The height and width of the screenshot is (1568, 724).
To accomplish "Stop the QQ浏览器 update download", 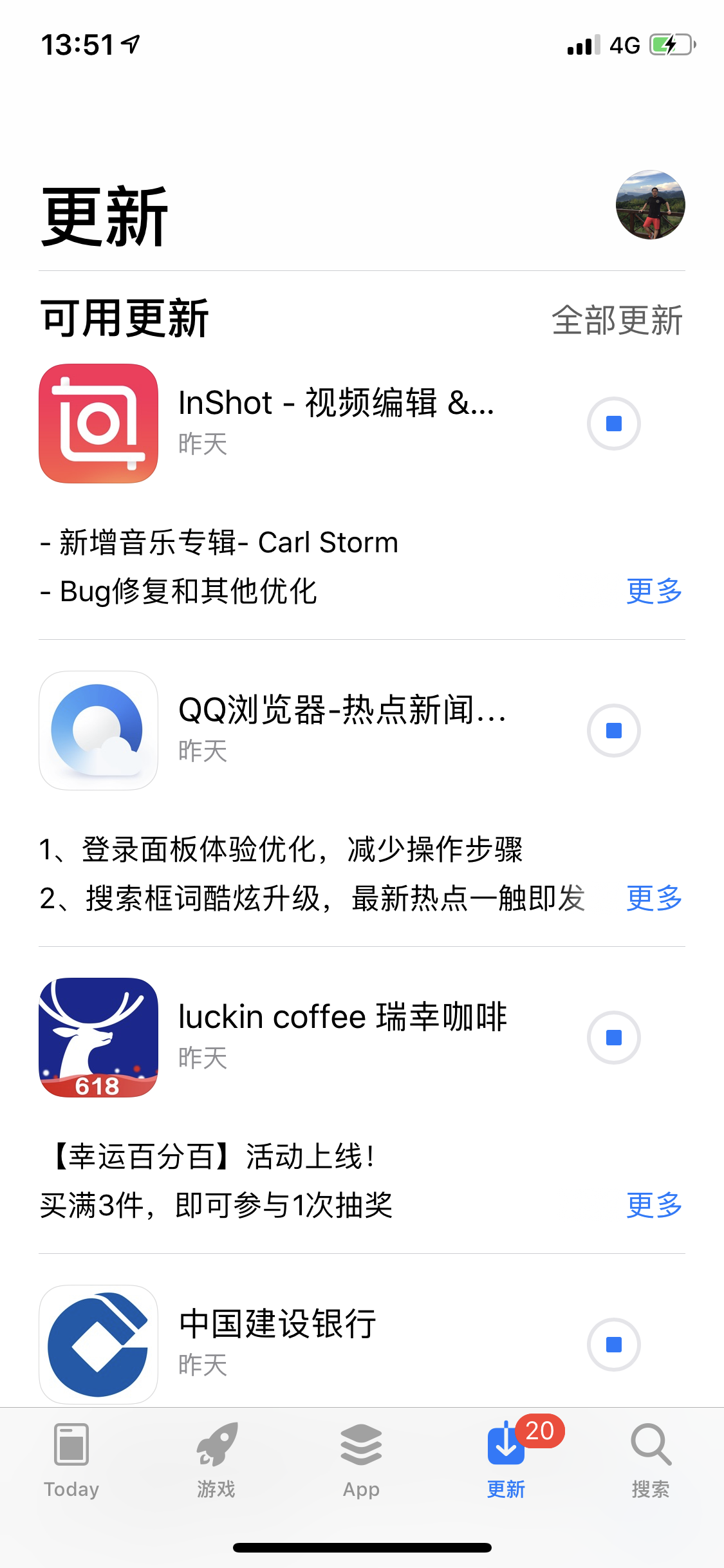I will coord(613,731).
